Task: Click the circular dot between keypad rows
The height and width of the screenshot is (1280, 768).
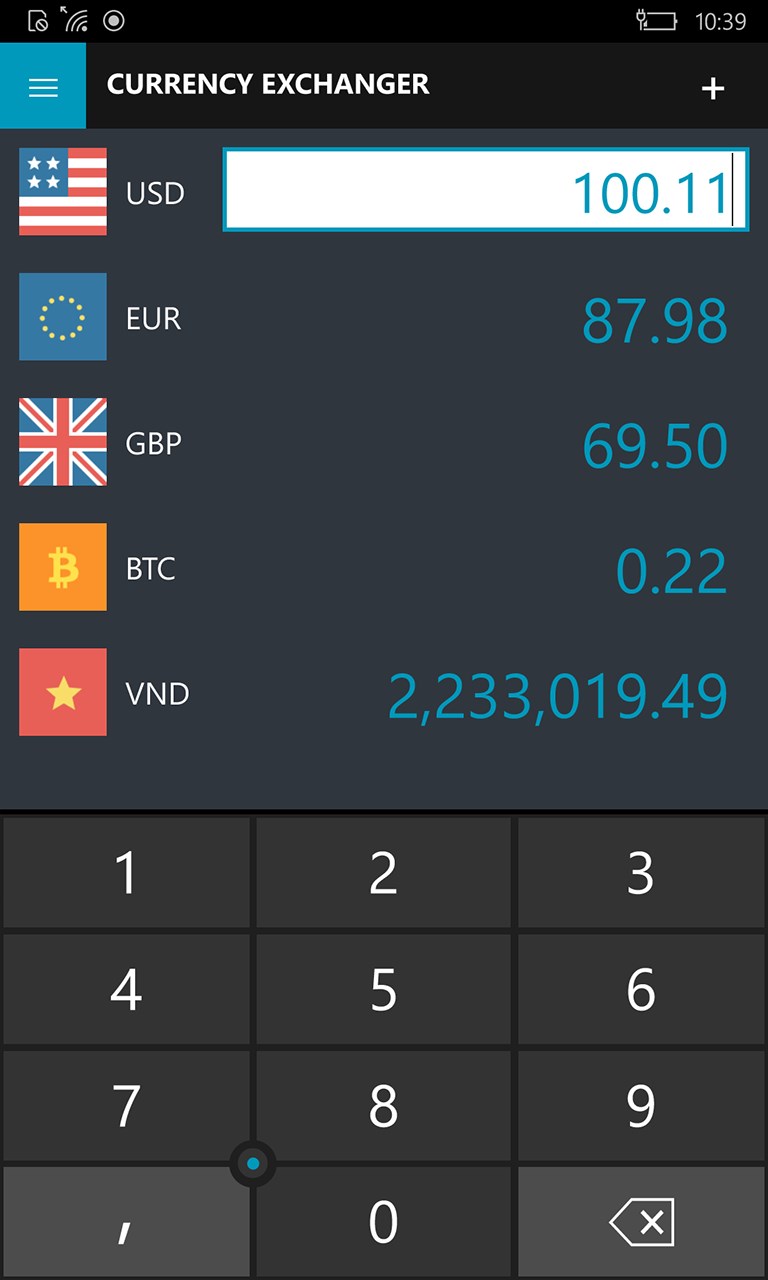Action: point(253,1164)
